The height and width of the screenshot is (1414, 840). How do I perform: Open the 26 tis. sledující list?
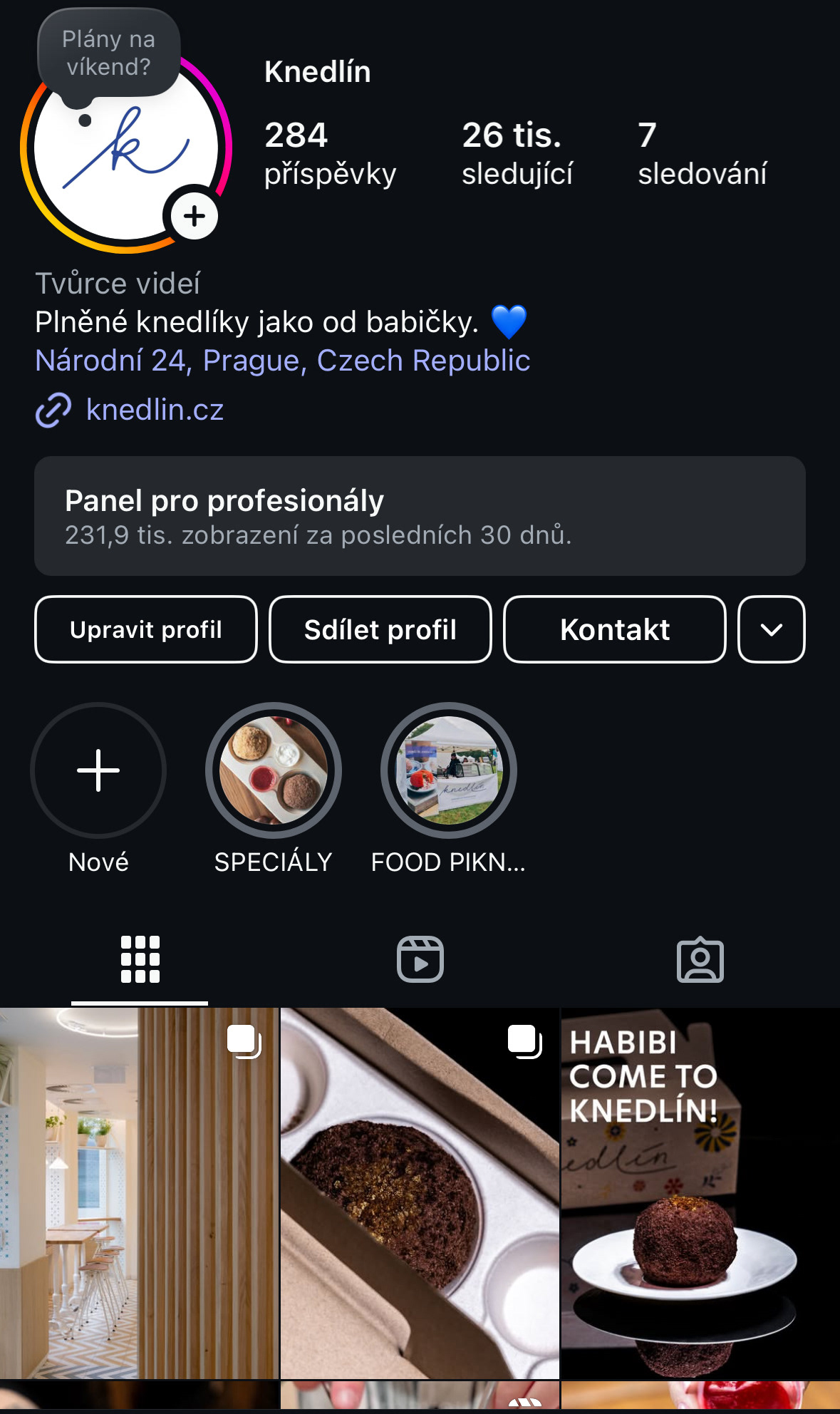[x=517, y=154]
